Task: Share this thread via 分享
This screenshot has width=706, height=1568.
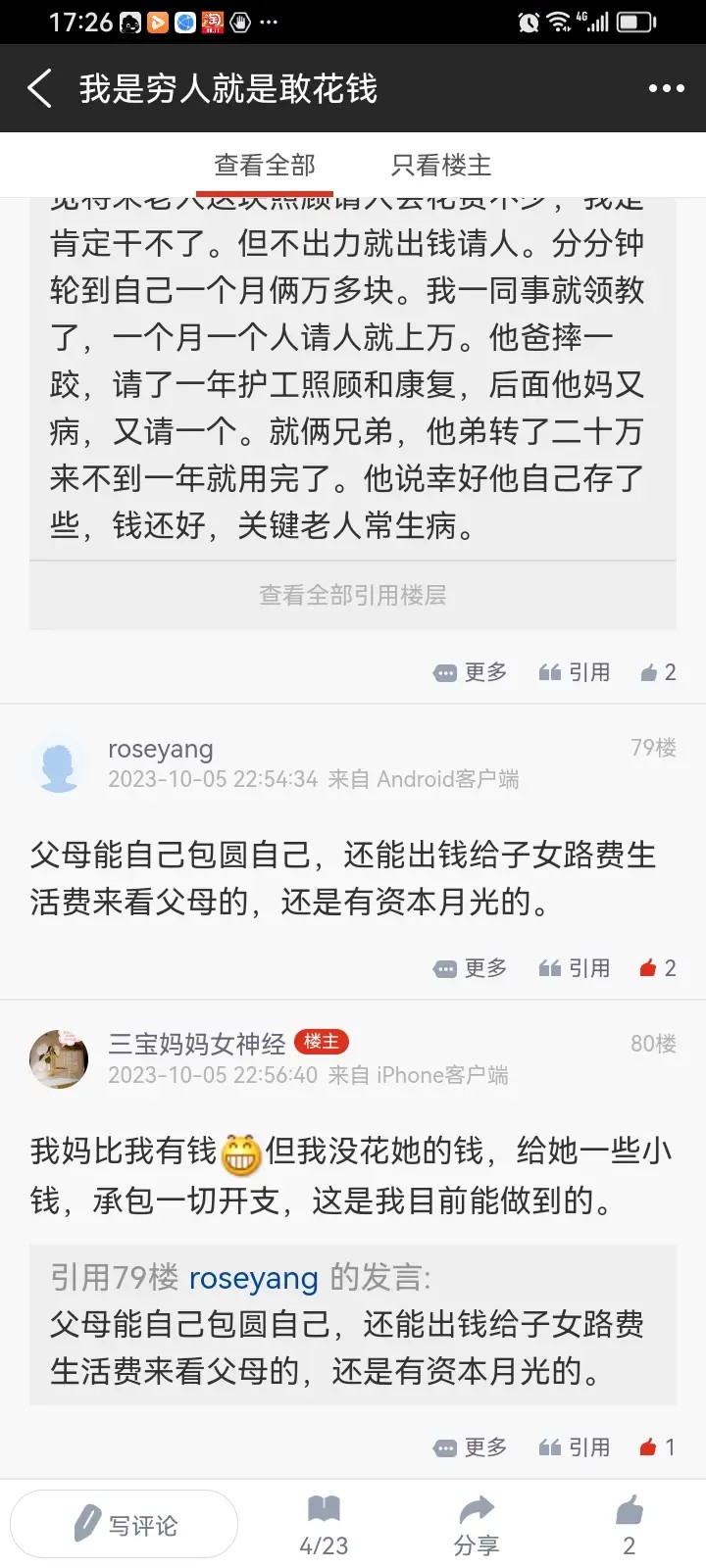Action: tap(477, 1526)
